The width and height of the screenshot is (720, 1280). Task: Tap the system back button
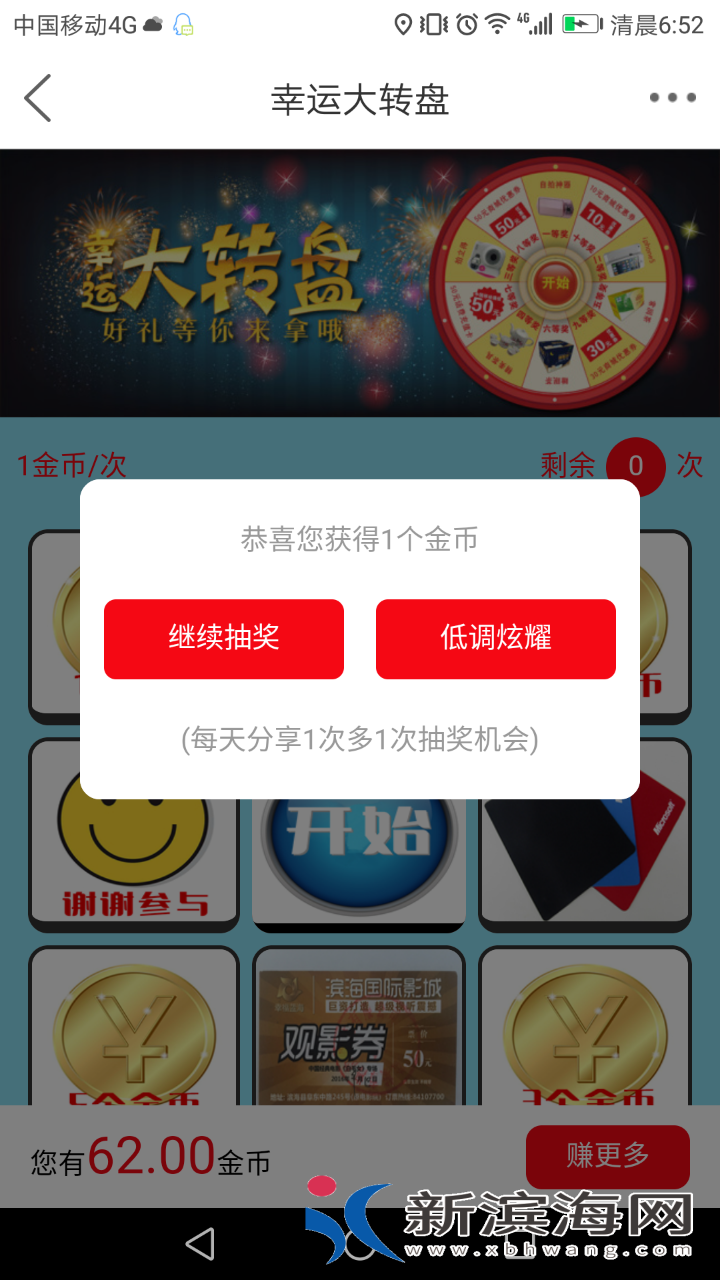click(200, 1244)
